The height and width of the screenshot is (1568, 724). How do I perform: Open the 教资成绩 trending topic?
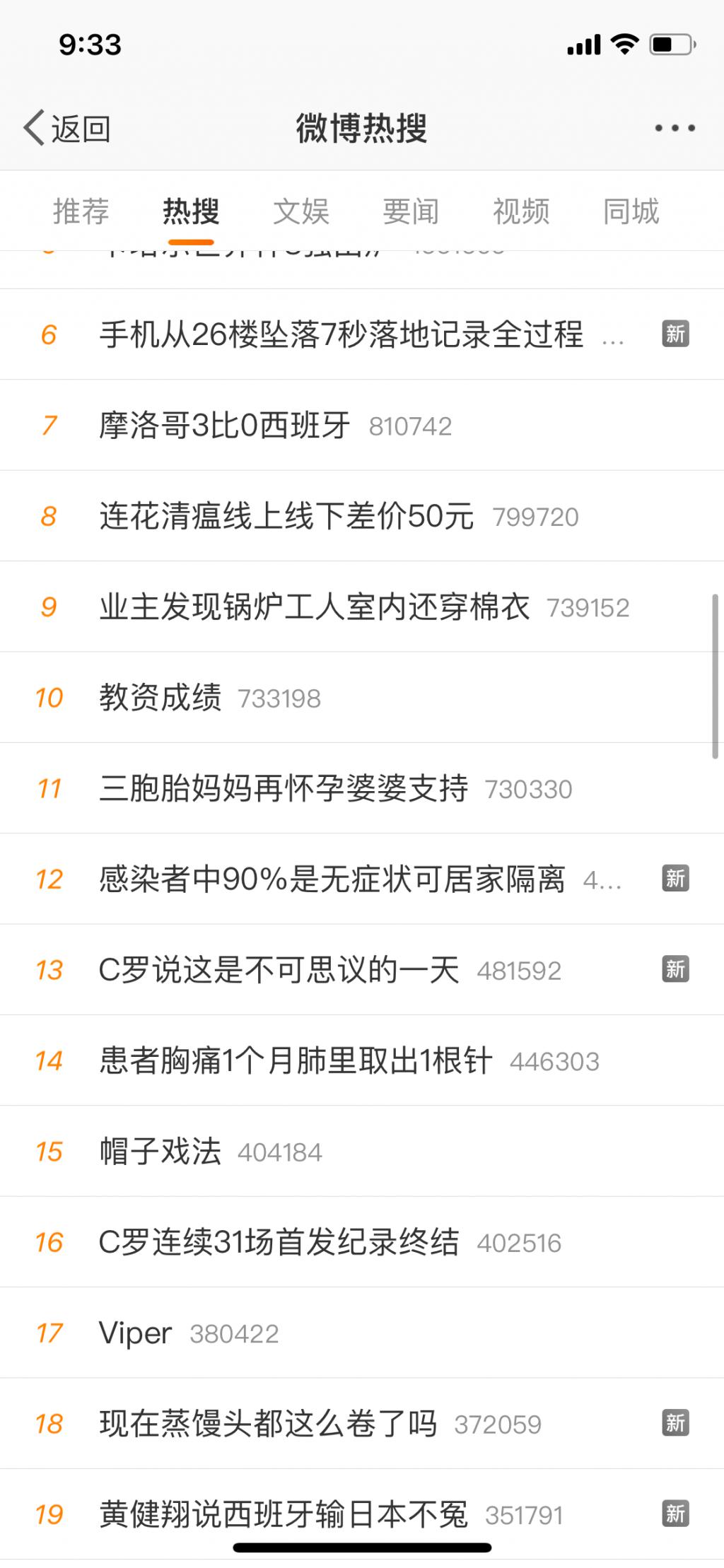click(160, 698)
